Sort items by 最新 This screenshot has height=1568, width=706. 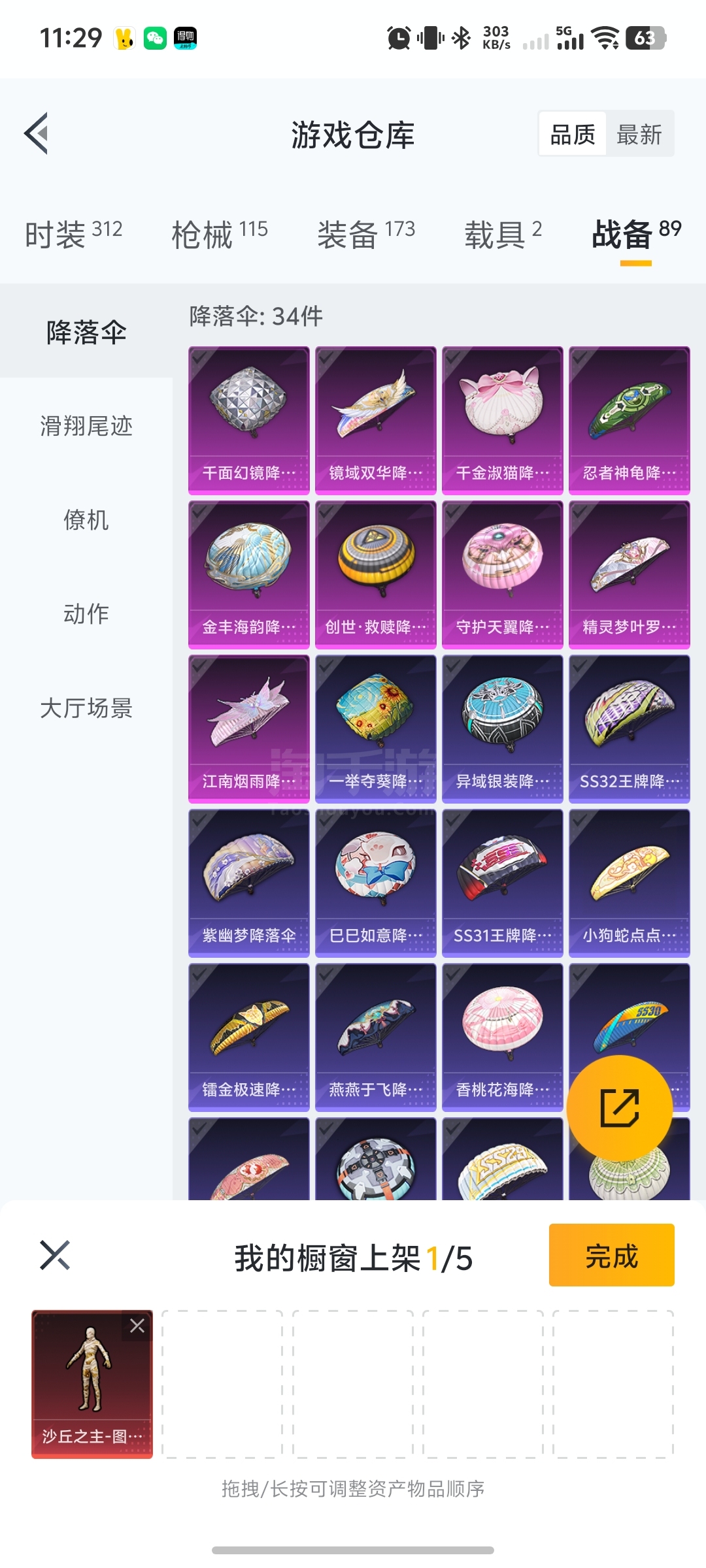point(639,135)
